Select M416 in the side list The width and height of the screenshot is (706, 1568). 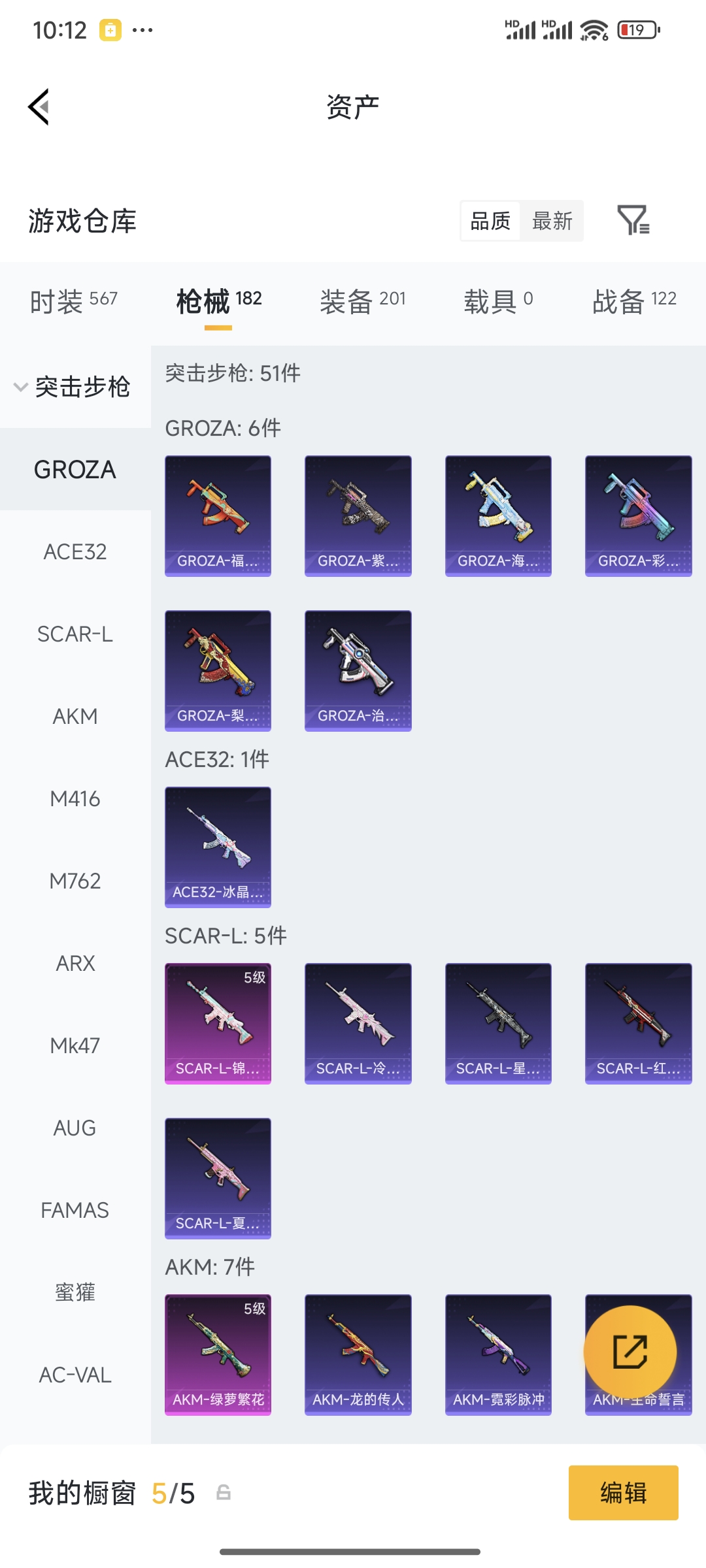(75, 799)
